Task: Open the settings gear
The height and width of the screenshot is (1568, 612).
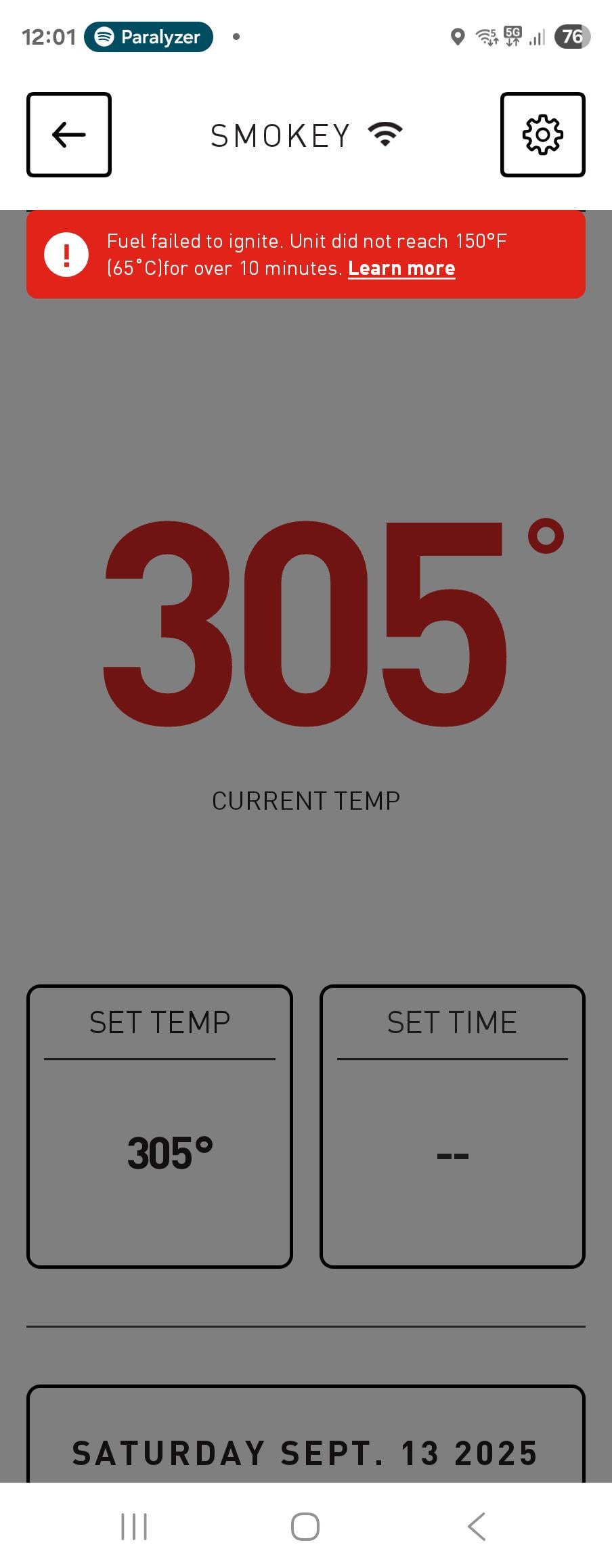Action: pyautogui.click(x=542, y=135)
